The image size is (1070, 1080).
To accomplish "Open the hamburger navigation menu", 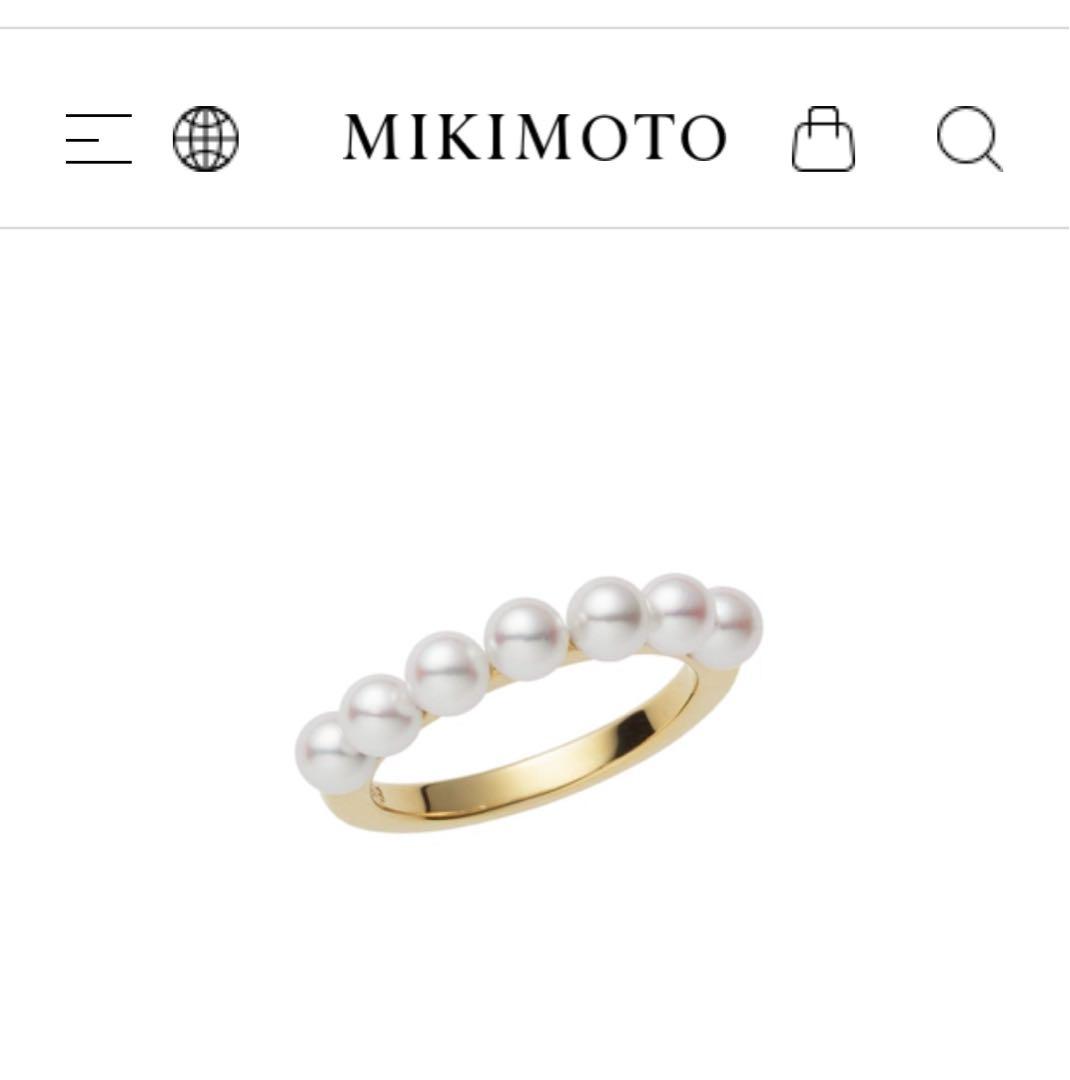I will [x=99, y=138].
